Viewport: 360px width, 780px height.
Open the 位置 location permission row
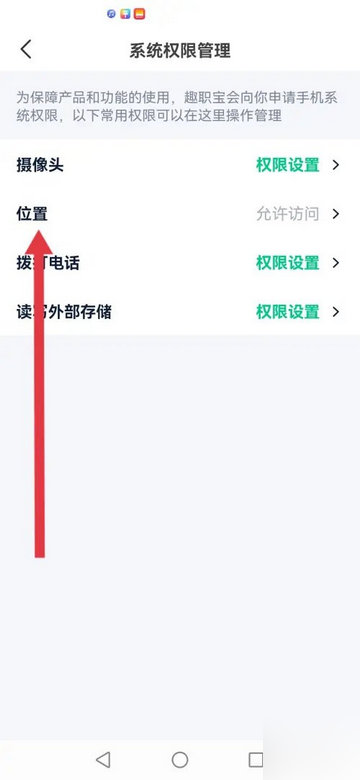coord(180,214)
